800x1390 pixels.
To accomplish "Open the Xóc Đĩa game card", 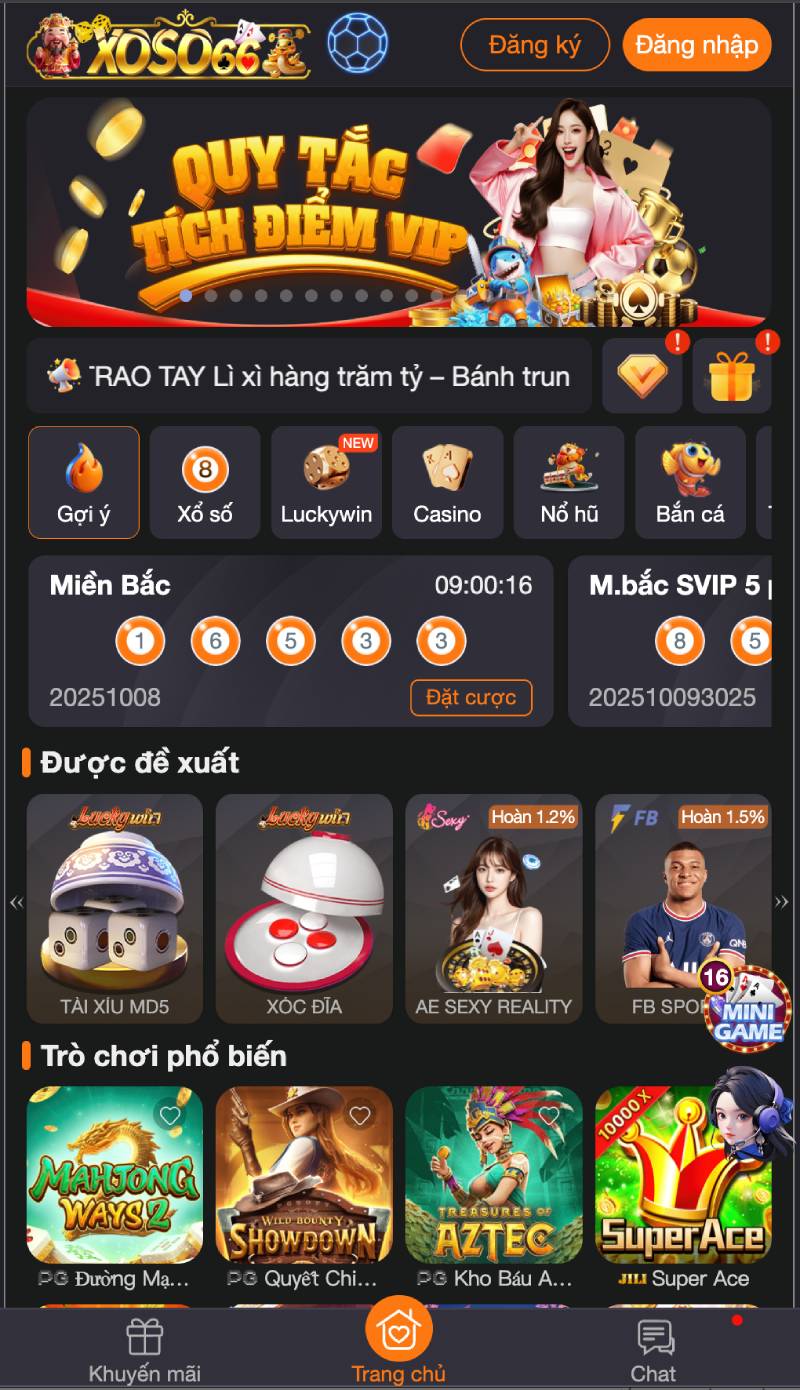I will point(304,907).
